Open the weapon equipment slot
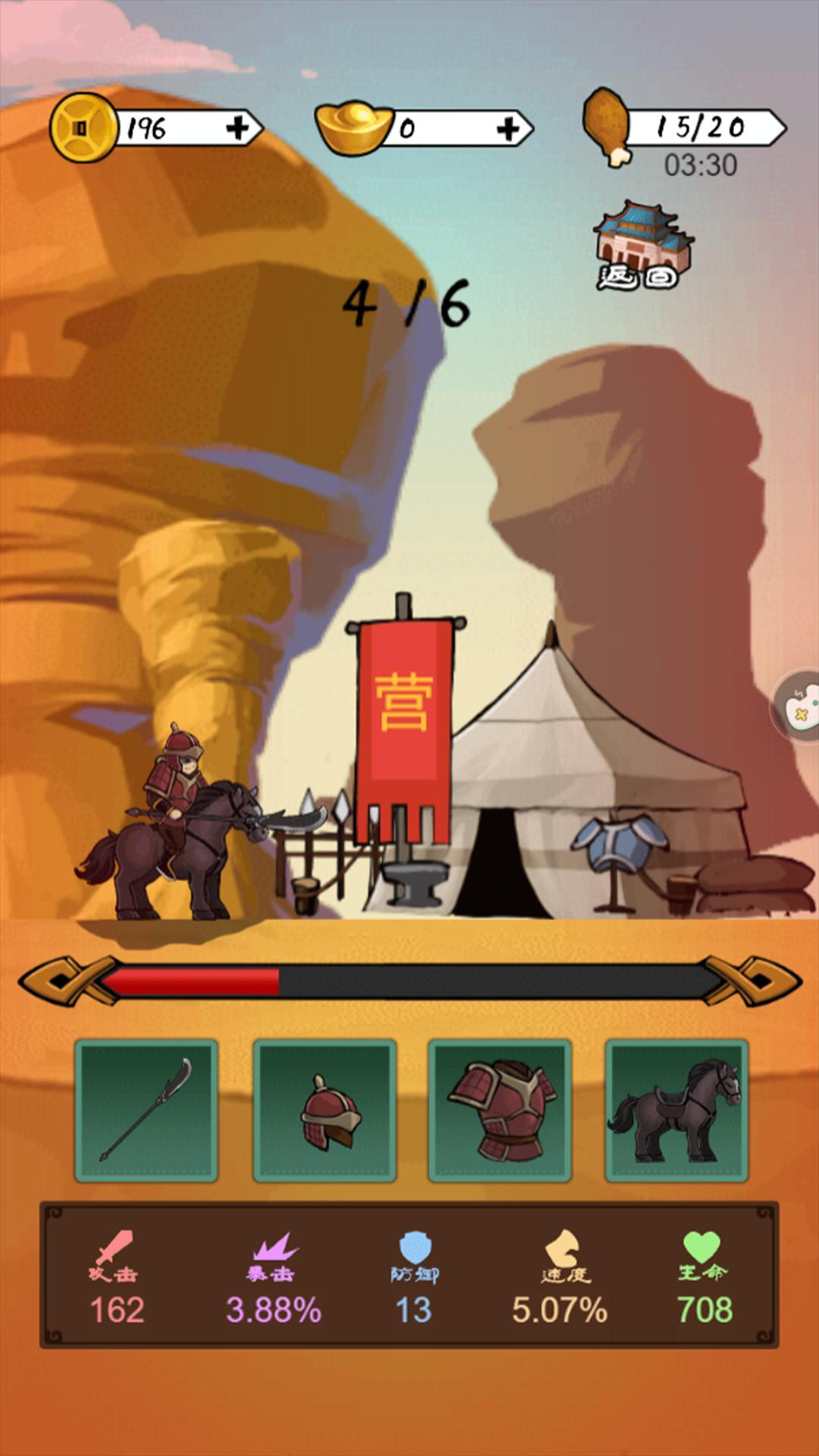This screenshot has height=1456, width=819. pos(146,1110)
